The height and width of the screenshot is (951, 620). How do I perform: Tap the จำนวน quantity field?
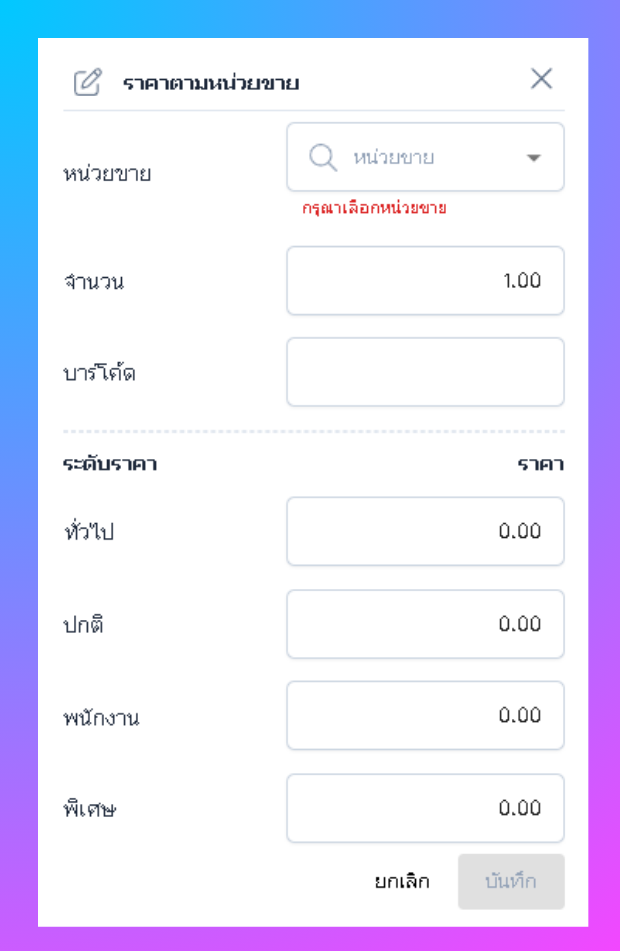tap(425, 281)
